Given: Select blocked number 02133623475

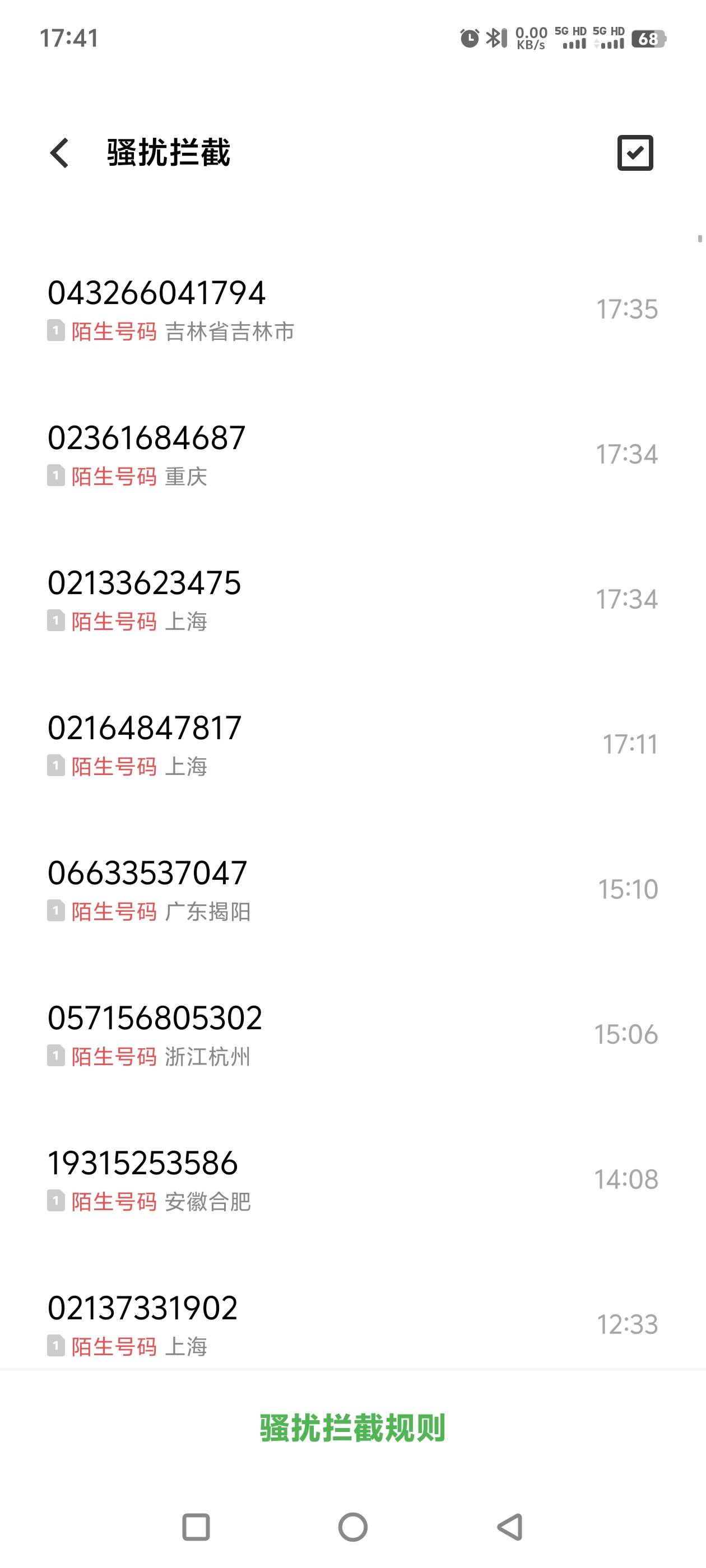Looking at the screenshot, I should [x=352, y=600].
